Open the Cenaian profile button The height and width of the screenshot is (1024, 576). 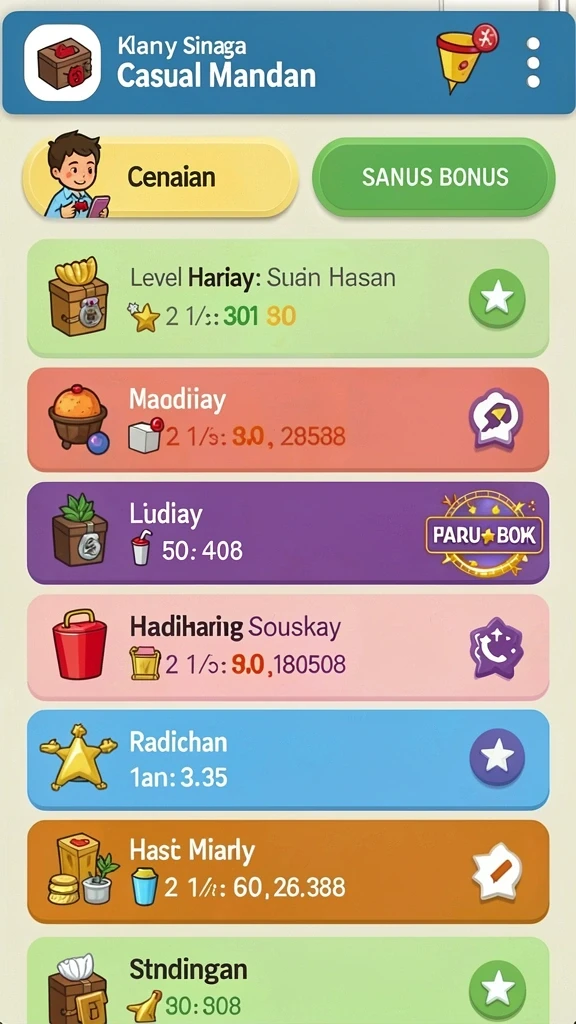coord(159,176)
